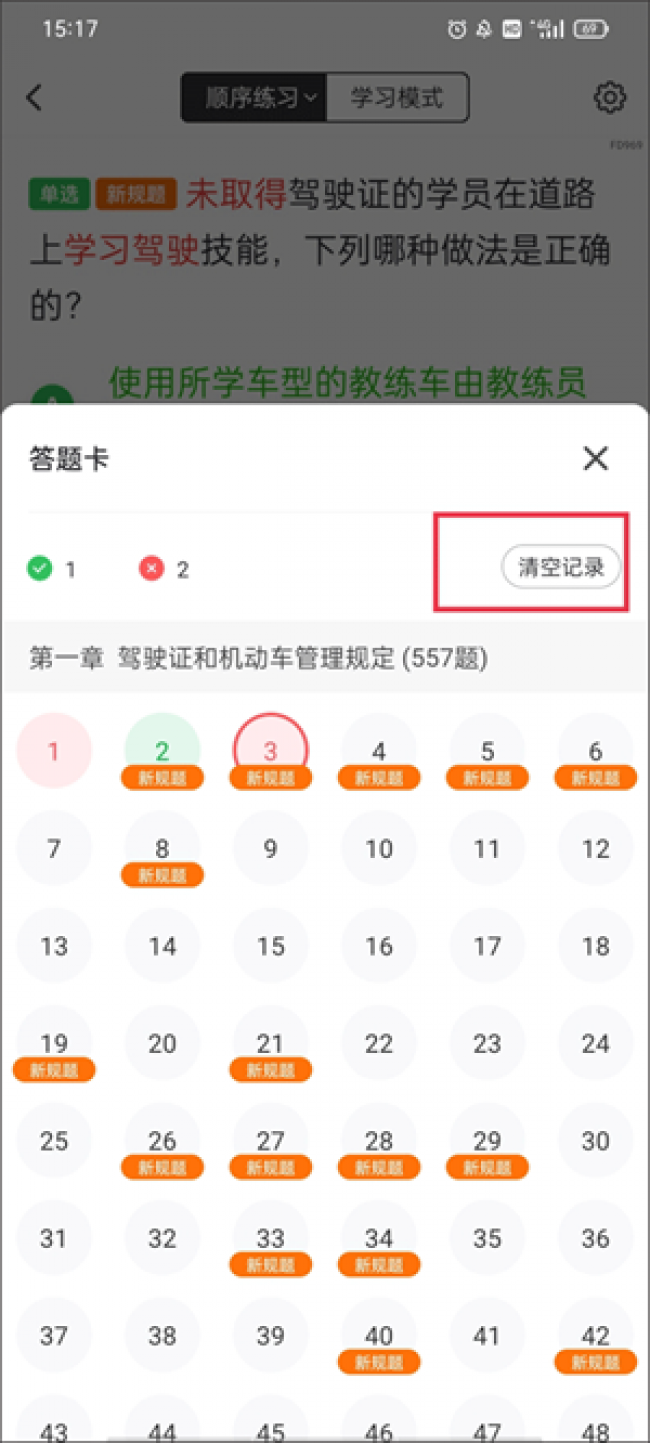
Task: Select question 3 in the grid
Action: pos(270,751)
